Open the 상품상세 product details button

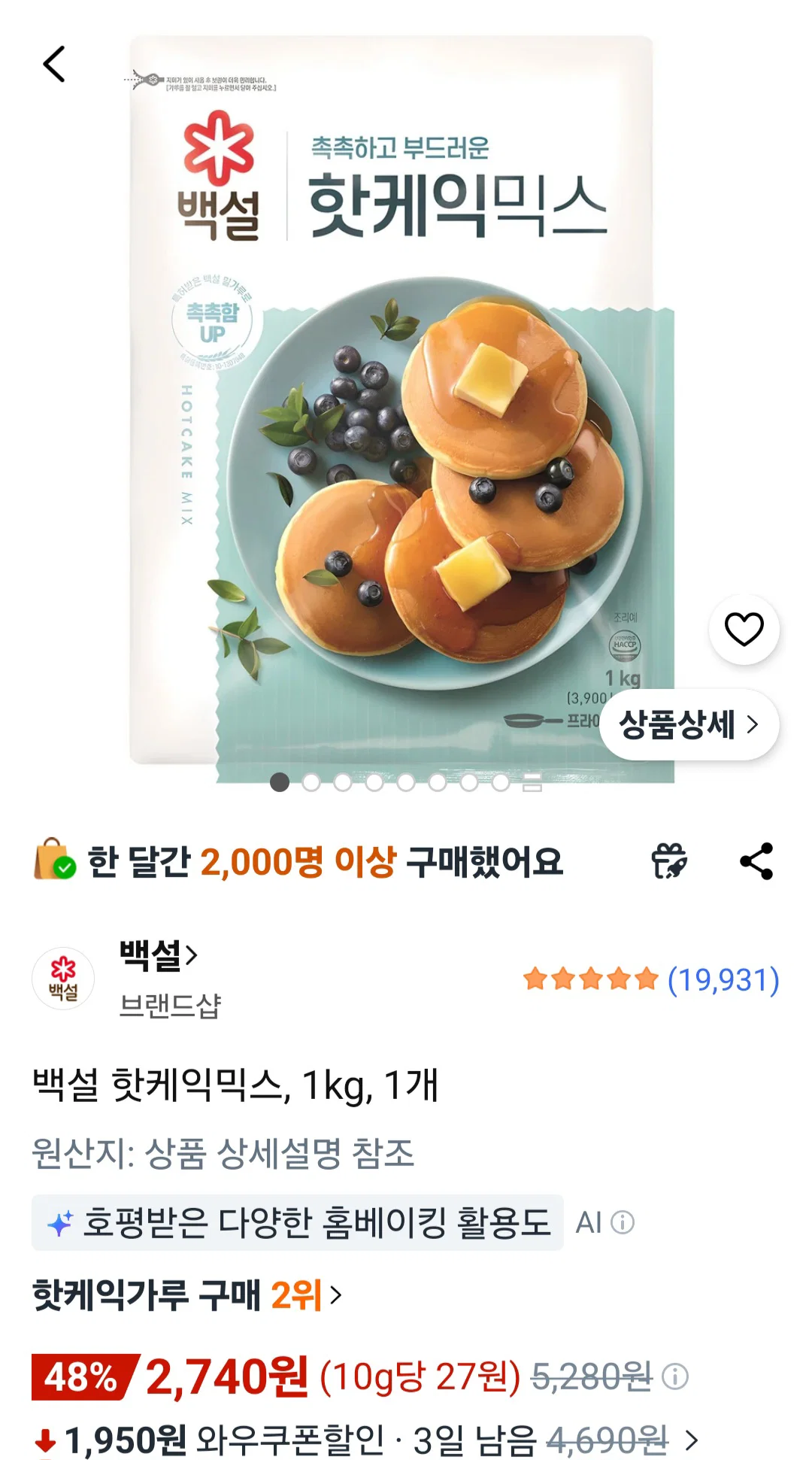[689, 724]
